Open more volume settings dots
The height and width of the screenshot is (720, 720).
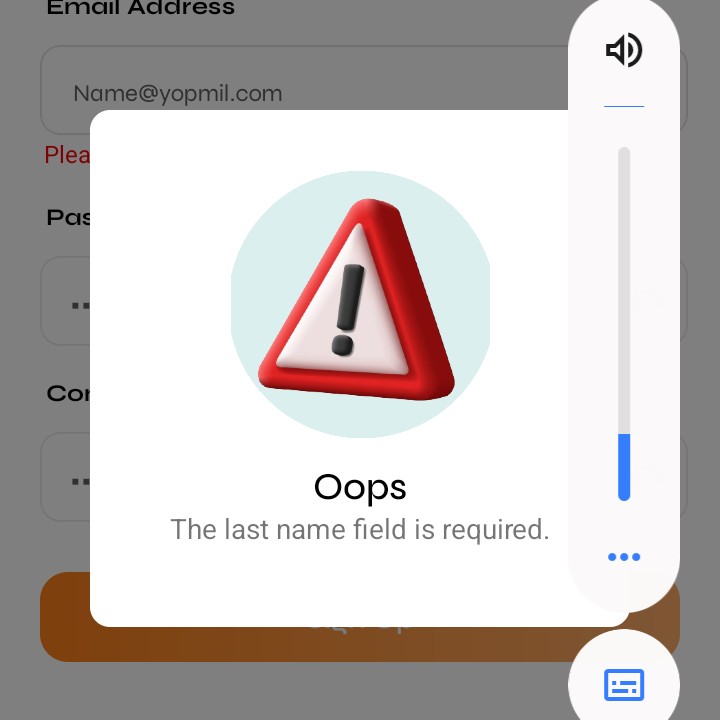coord(624,557)
